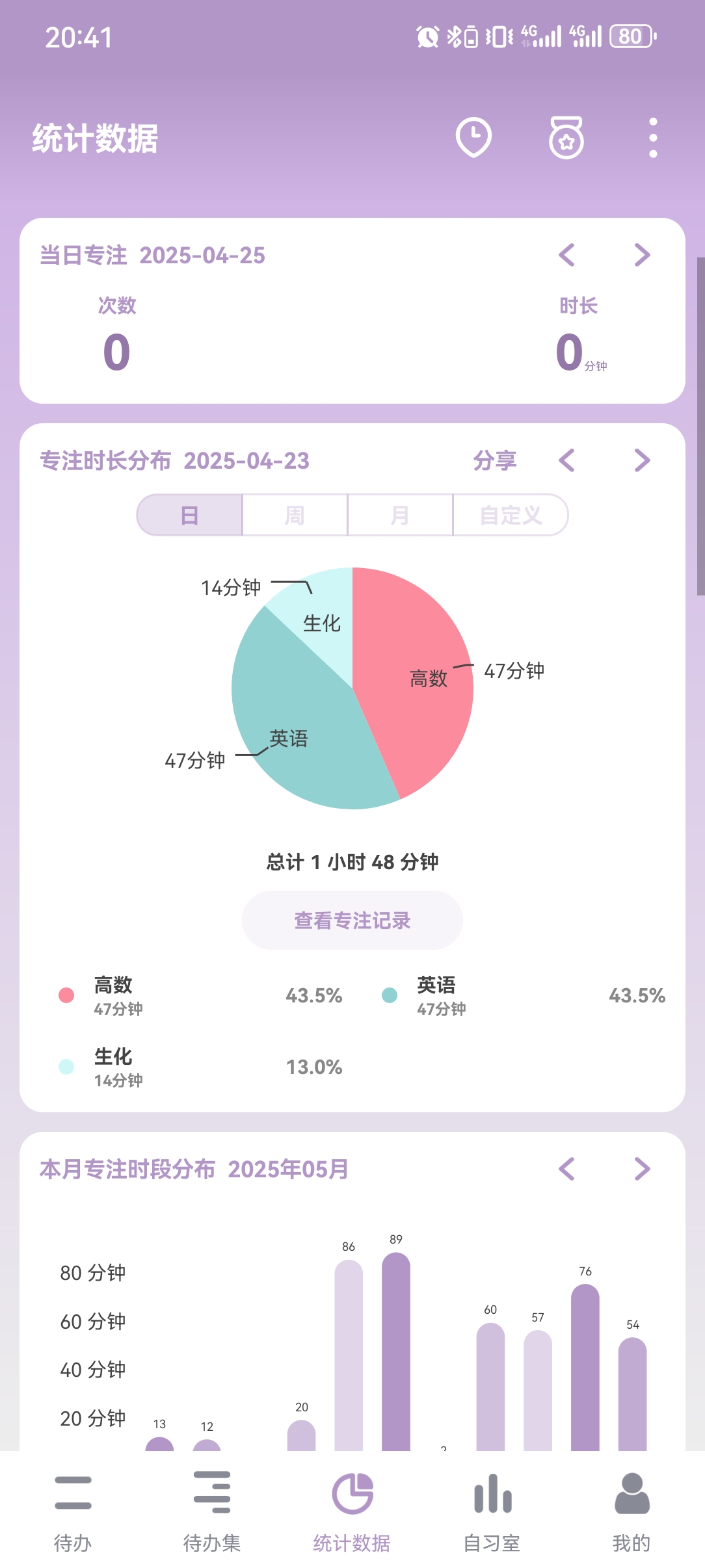Choose the 自定义 range option
The image size is (705, 1568).
tap(511, 515)
